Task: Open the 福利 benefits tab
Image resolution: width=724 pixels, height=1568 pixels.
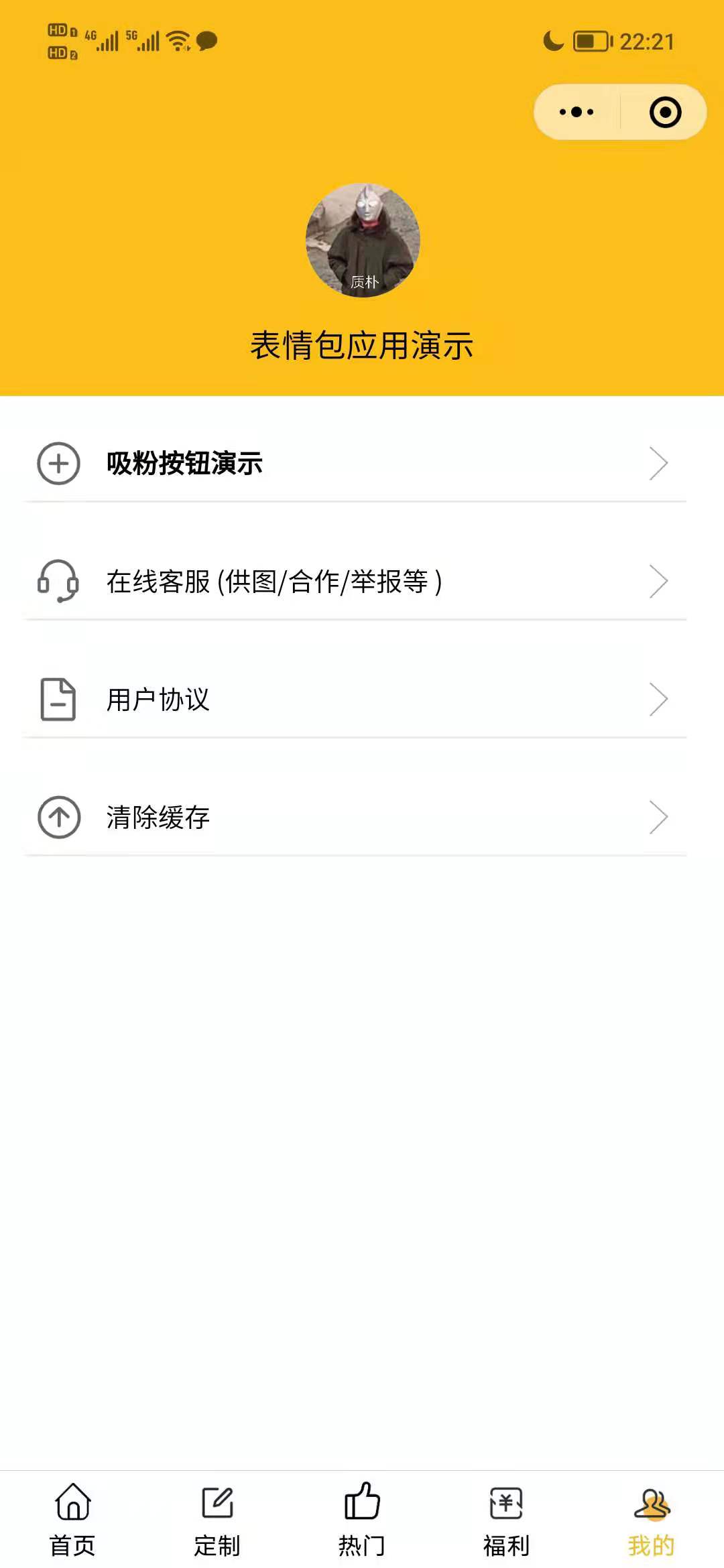Action: coord(507,1519)
